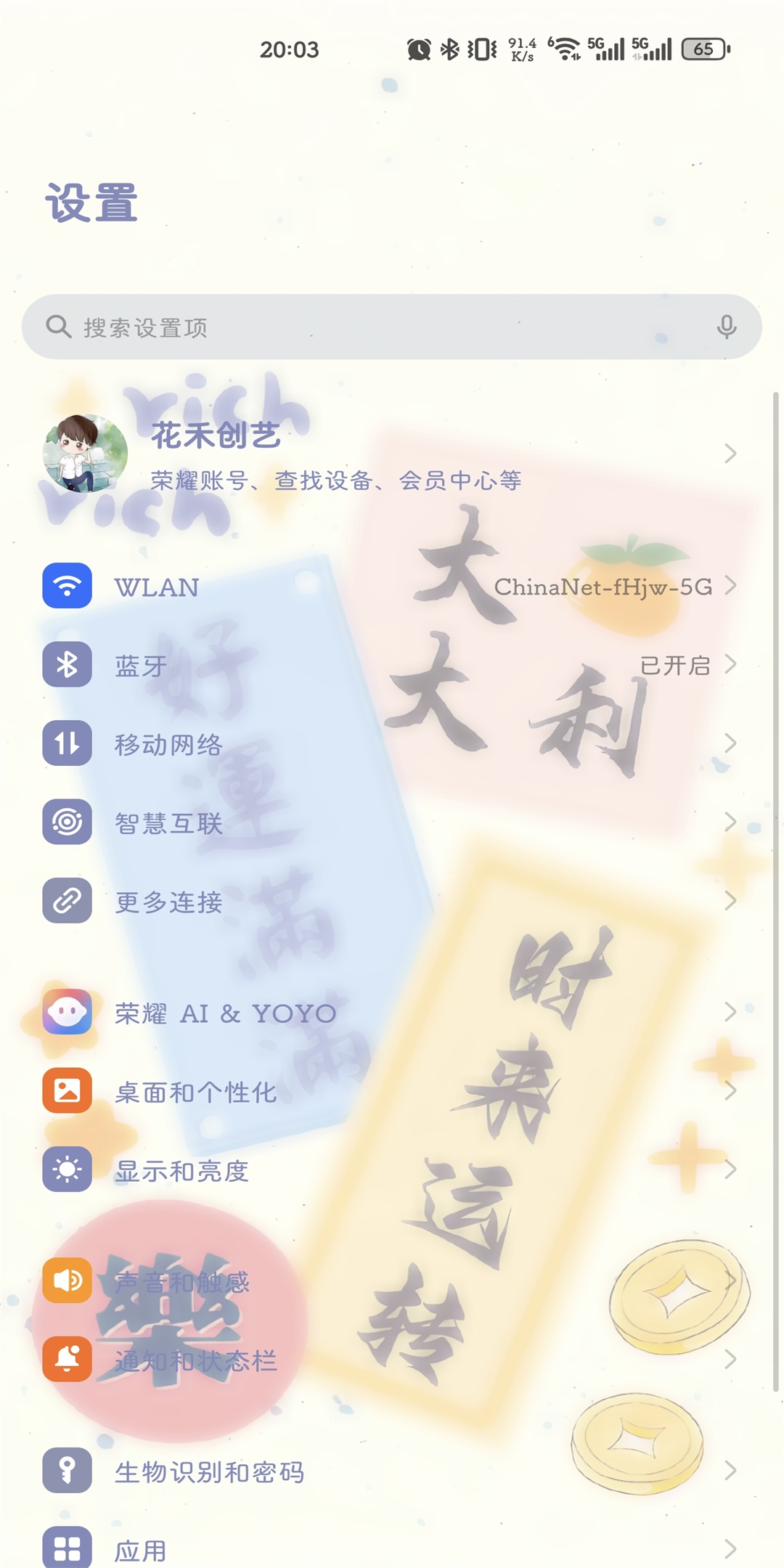
Task: Start voice search with the microphone icon
Action: [x=726, y=327]
